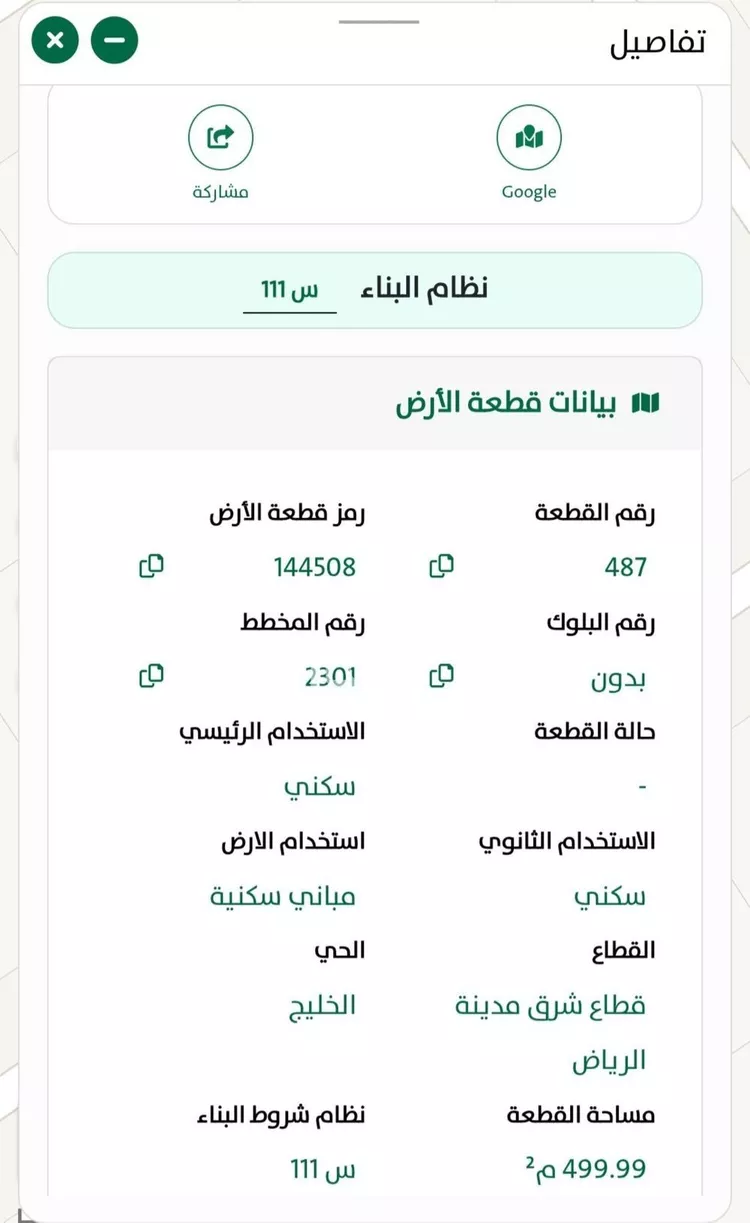This screenshot has width=750, height=1223.
Task: Collapse the panel with the minus button
Action: tap(114, 40)
